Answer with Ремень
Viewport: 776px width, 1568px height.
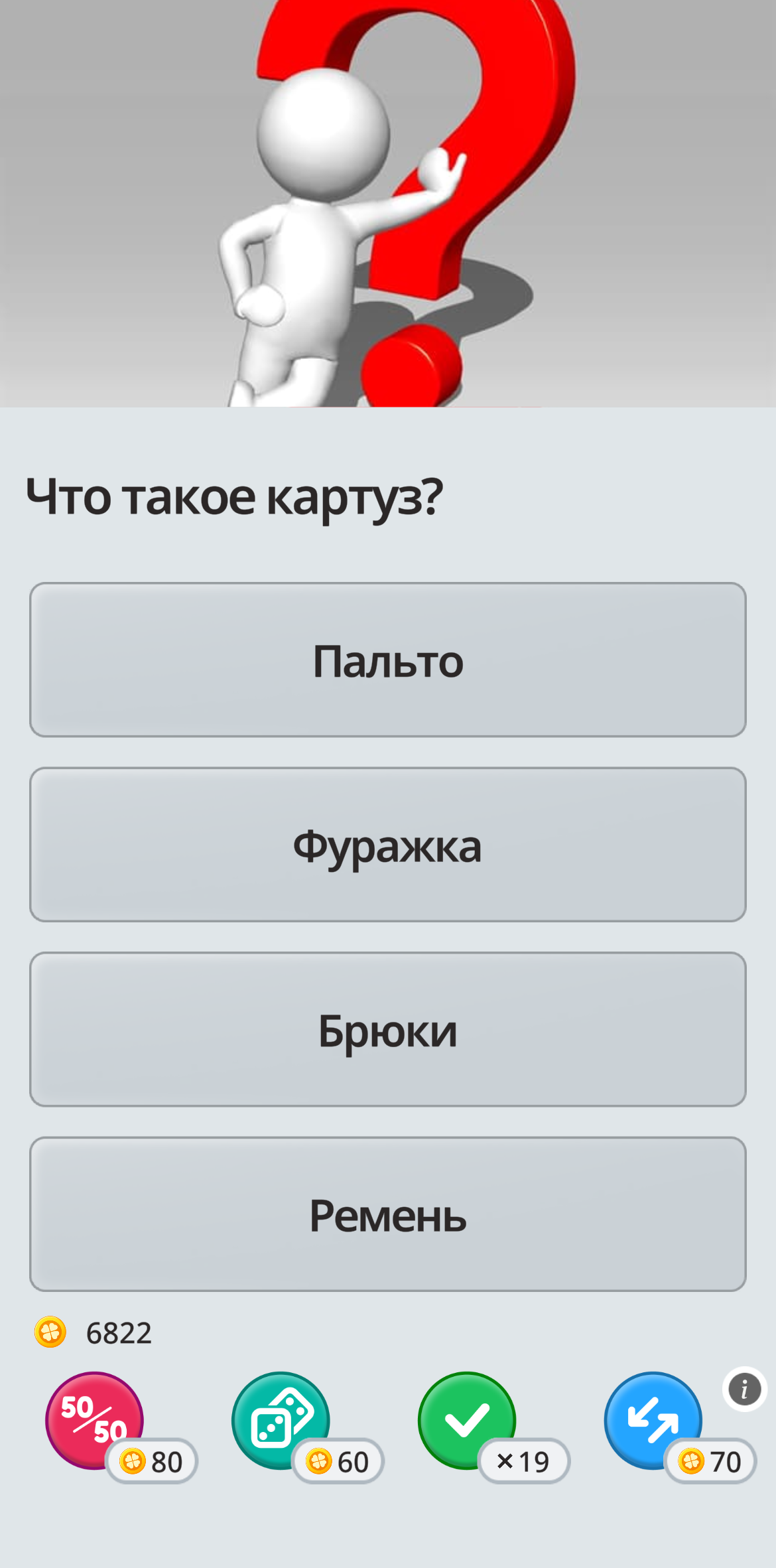tap(388, 1214)
